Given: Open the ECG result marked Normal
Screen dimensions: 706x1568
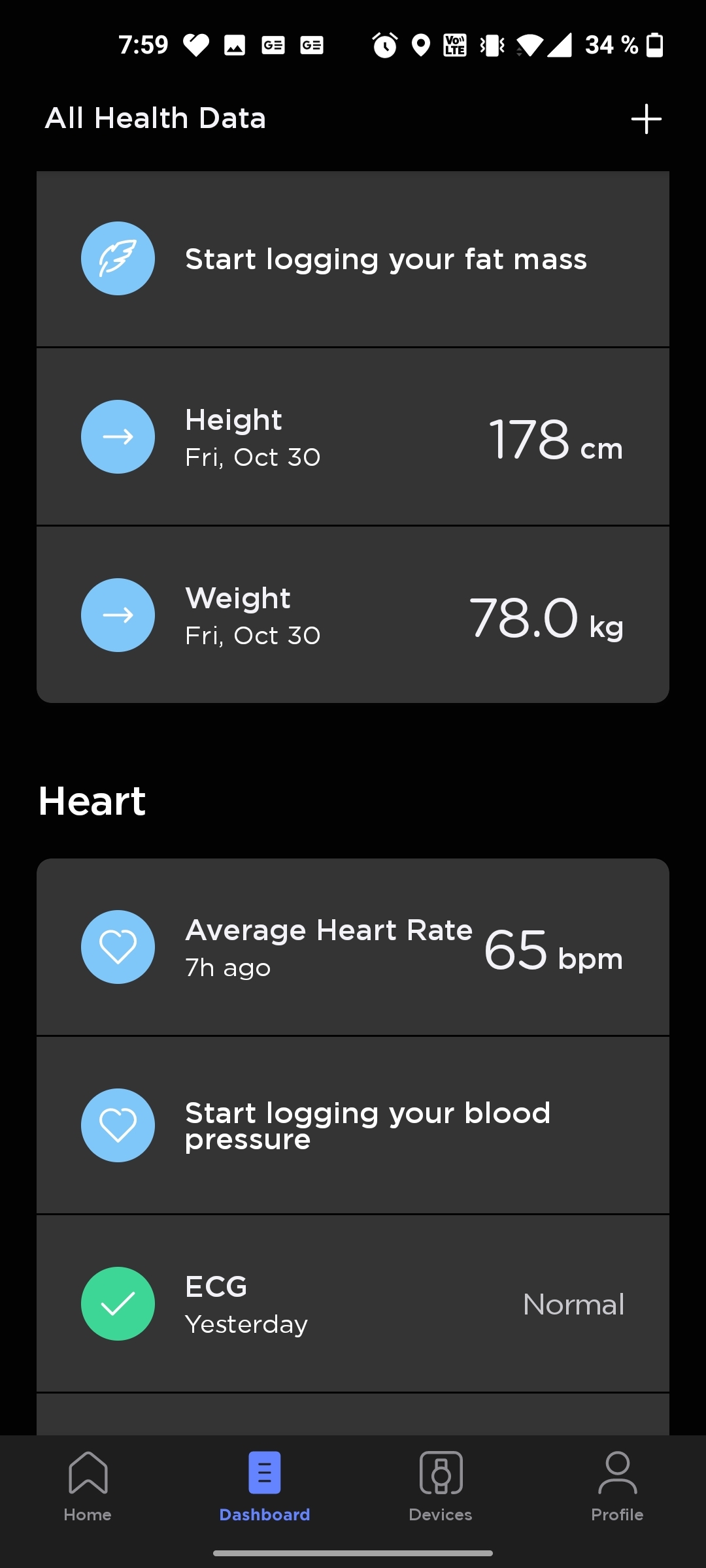Looking at the screenshot, I should (x=353, y=1303).
